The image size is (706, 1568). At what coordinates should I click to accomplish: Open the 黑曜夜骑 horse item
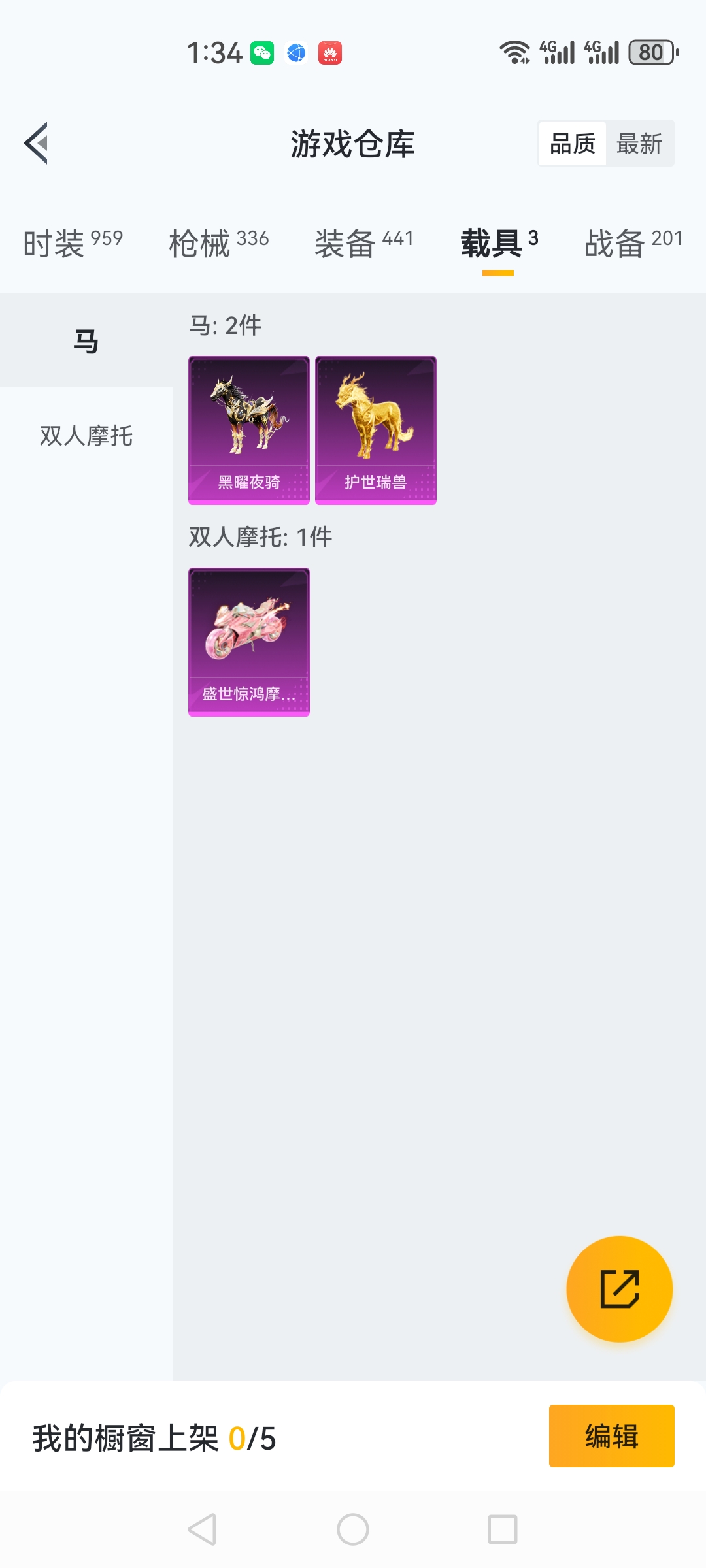click(248, 430)
